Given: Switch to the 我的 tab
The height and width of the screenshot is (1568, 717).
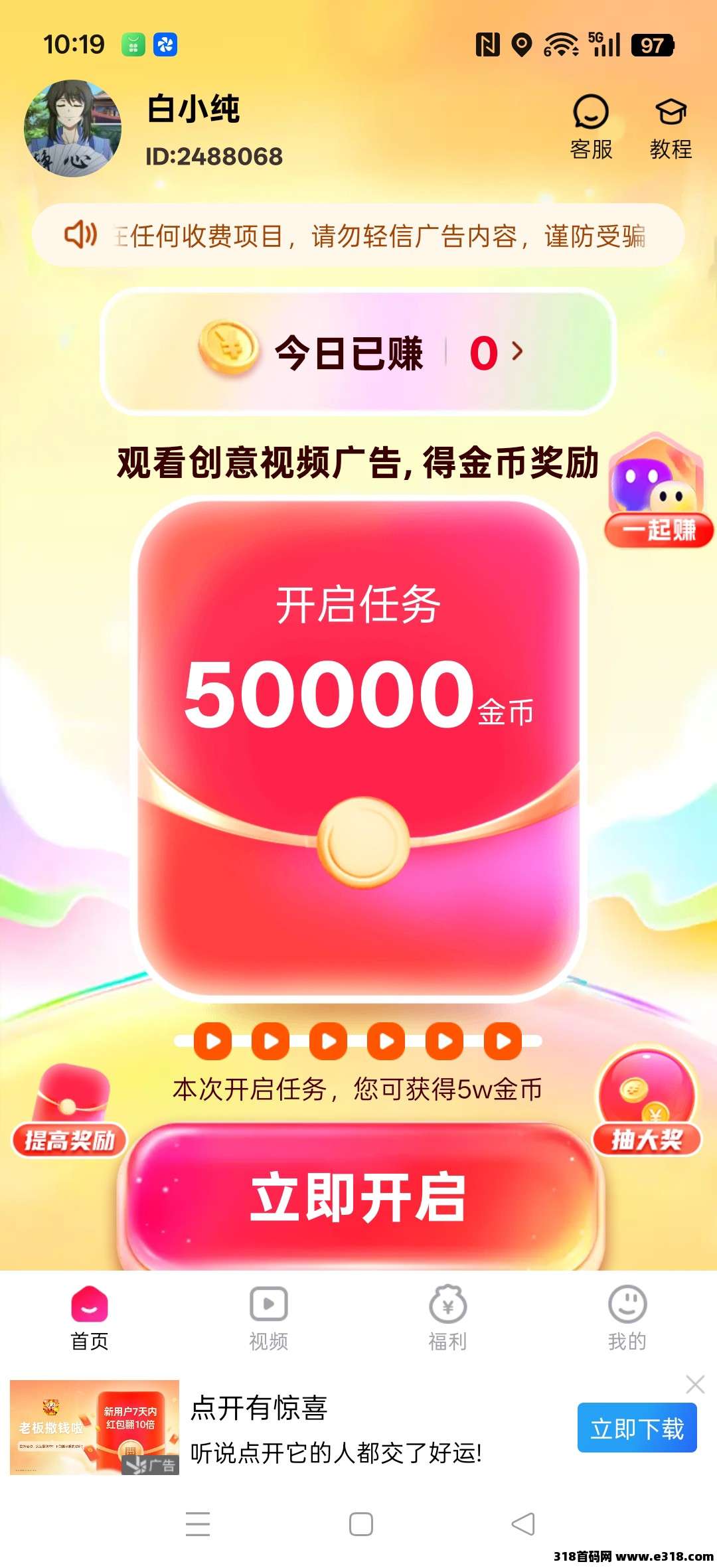Looking at the screenshot, I should tap(627, 1318).
